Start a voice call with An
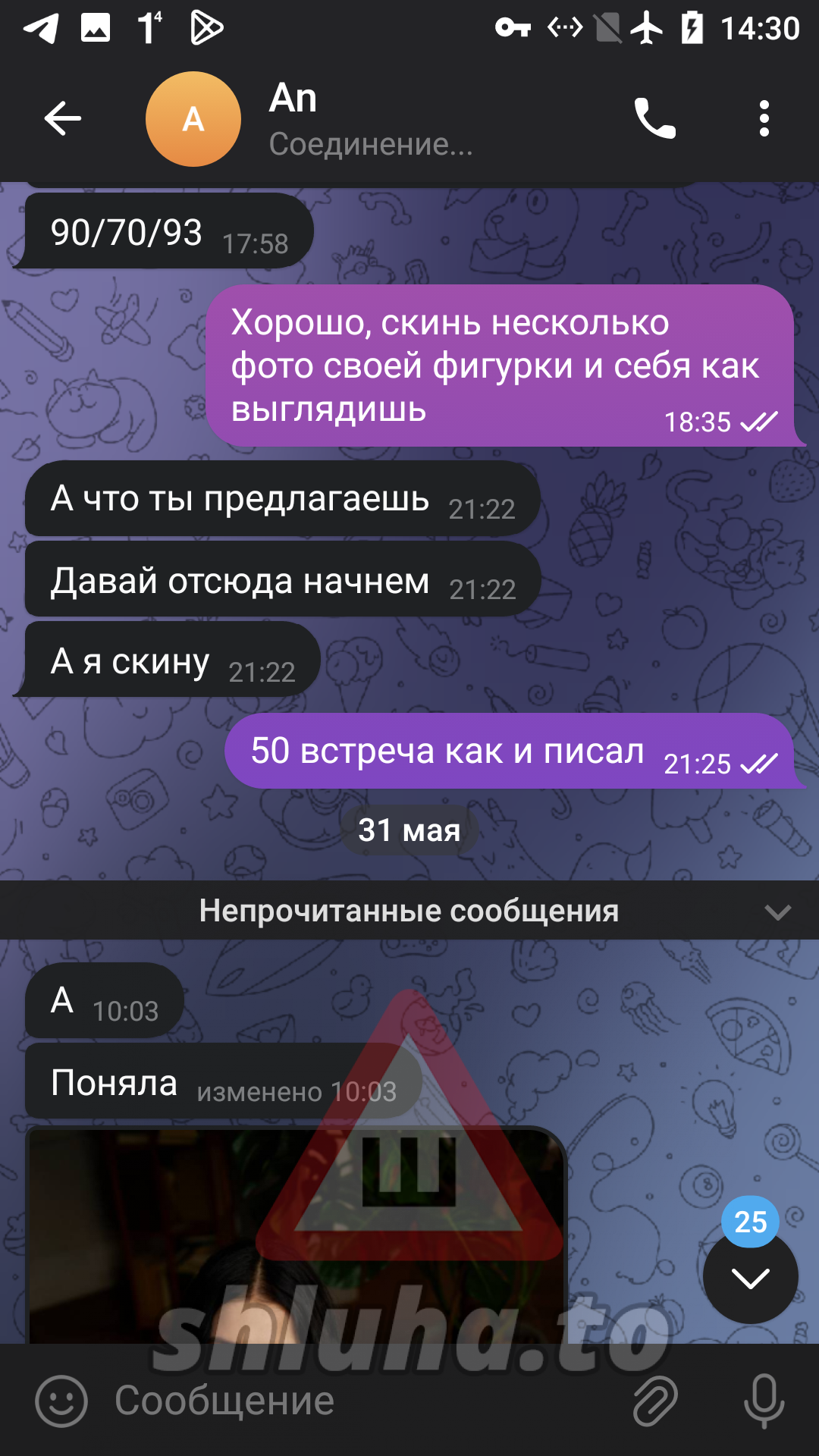Screen dimensions: 819x1456 (x=654, y=119)
